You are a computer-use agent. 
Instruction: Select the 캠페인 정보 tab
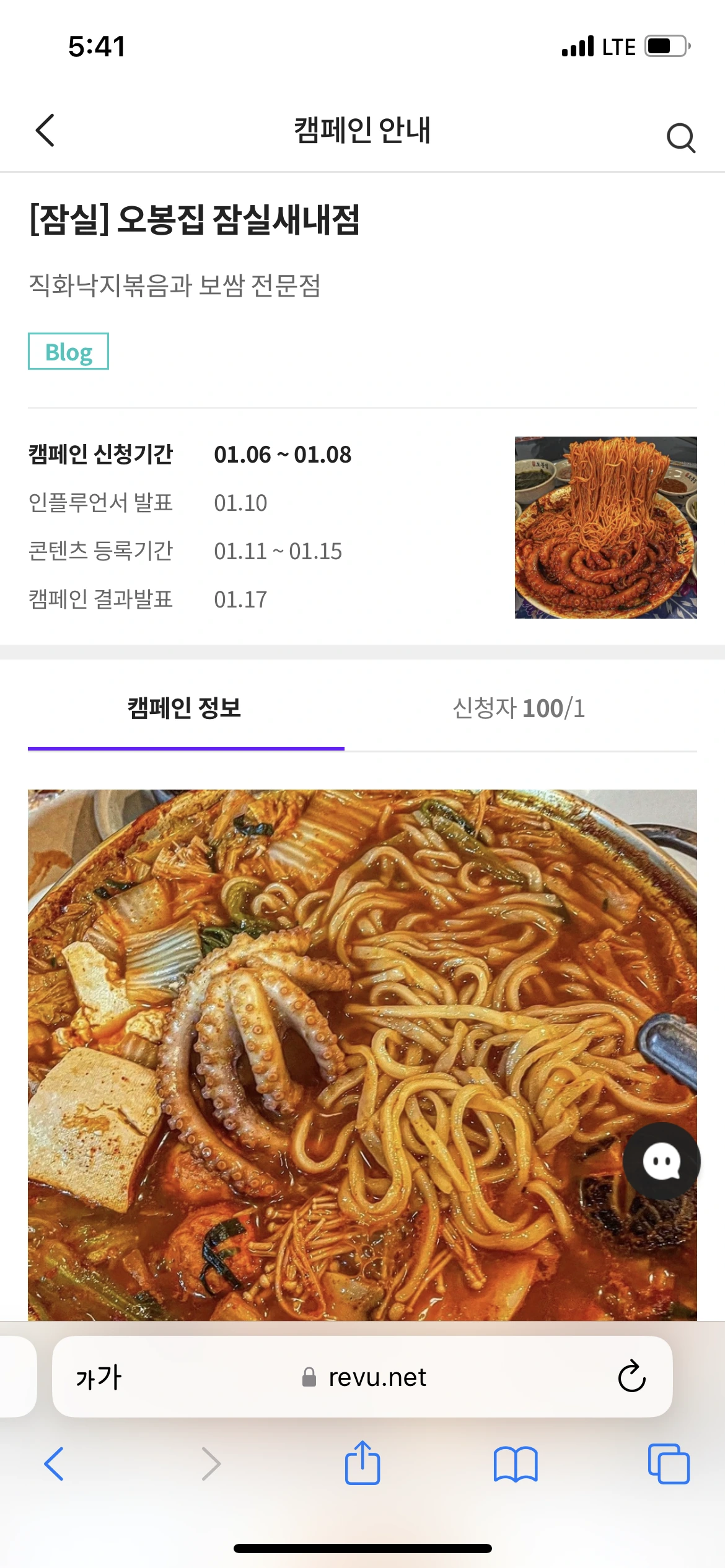click(x=185, y=708)
